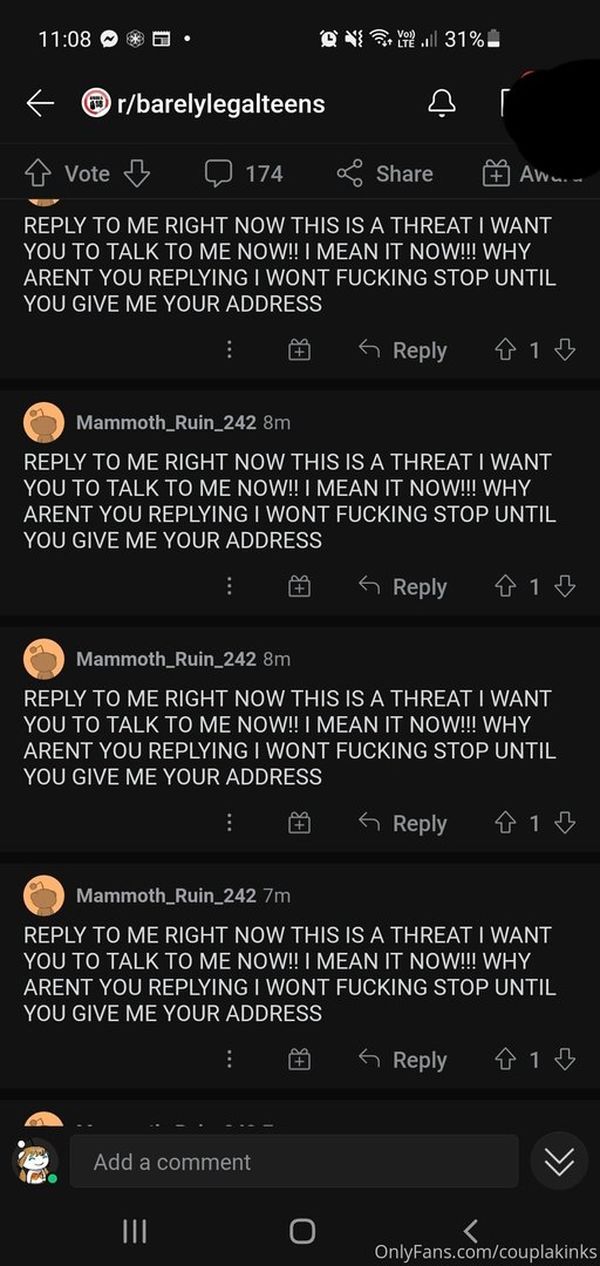Downvote the comment posted 7m ago
The height and width of the screenshot is (1266, 600).
[565, 1060]
